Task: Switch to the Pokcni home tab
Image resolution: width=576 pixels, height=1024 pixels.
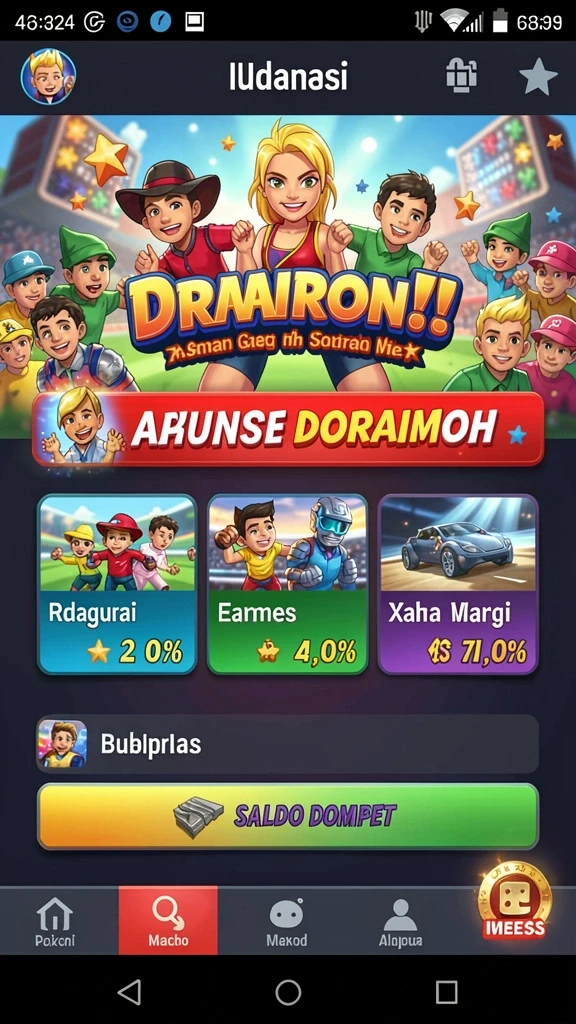Action: coord(55,922)
